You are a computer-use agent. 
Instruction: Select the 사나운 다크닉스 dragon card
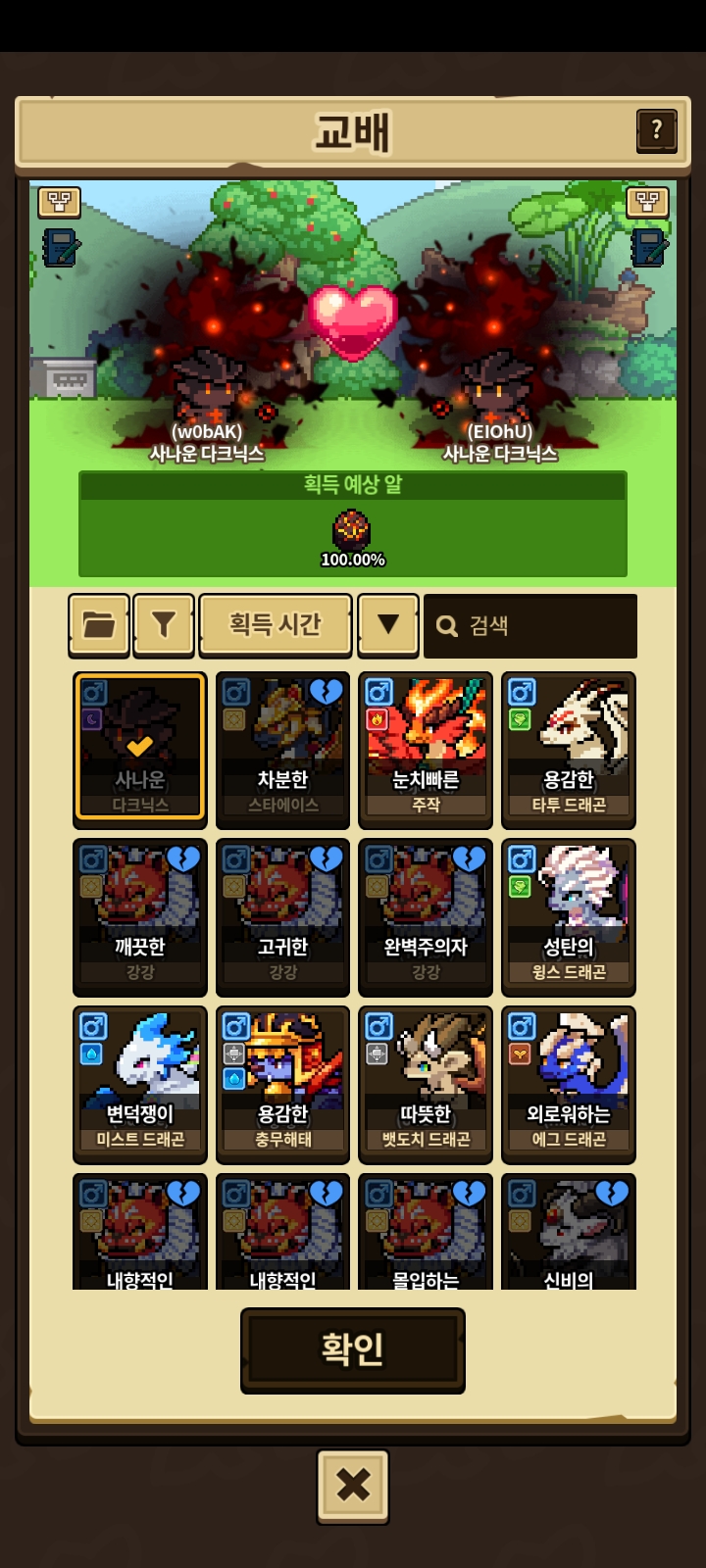tap(140, 749)
